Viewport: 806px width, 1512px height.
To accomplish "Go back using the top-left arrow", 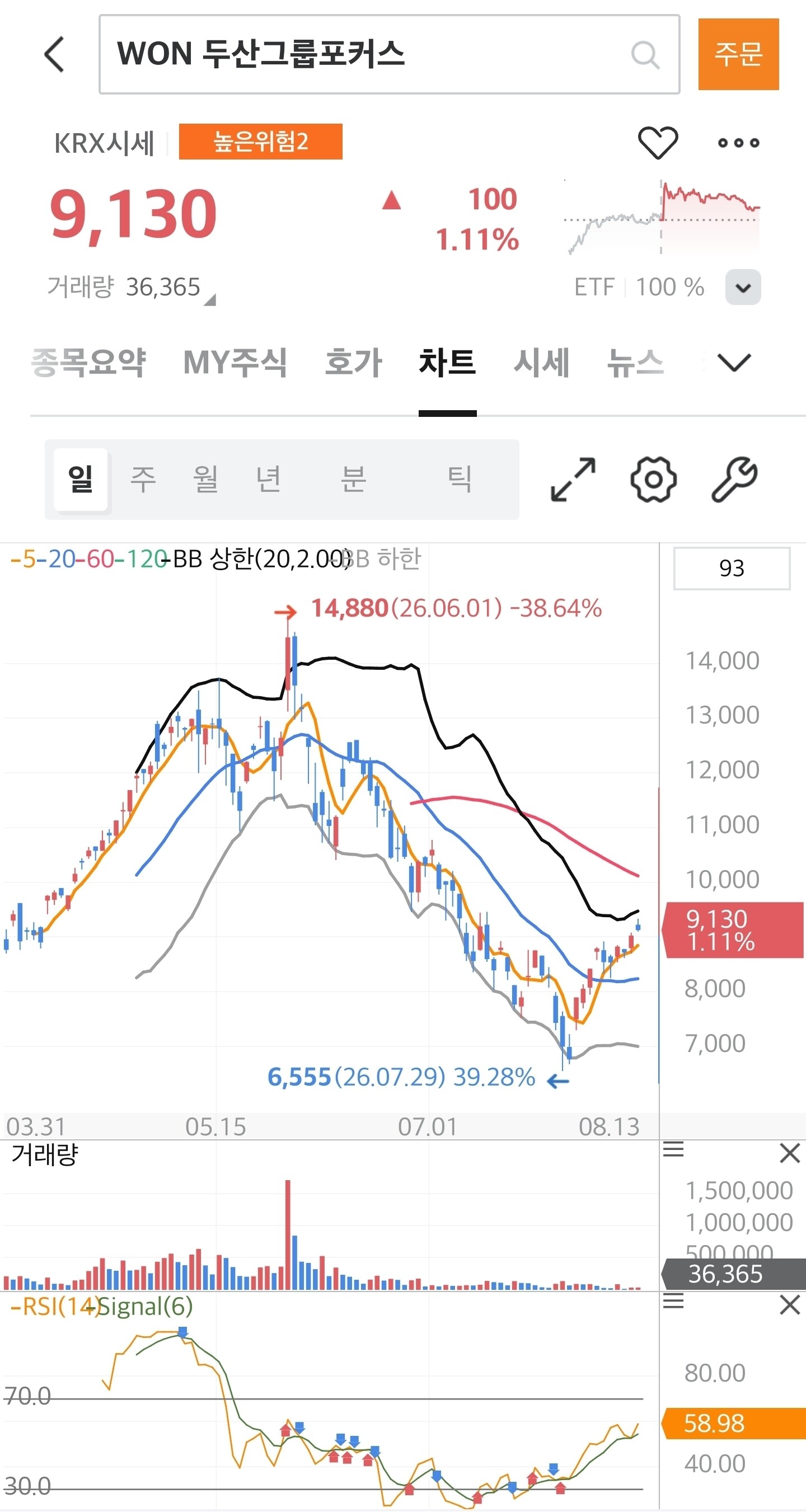I will pos(54,54).
